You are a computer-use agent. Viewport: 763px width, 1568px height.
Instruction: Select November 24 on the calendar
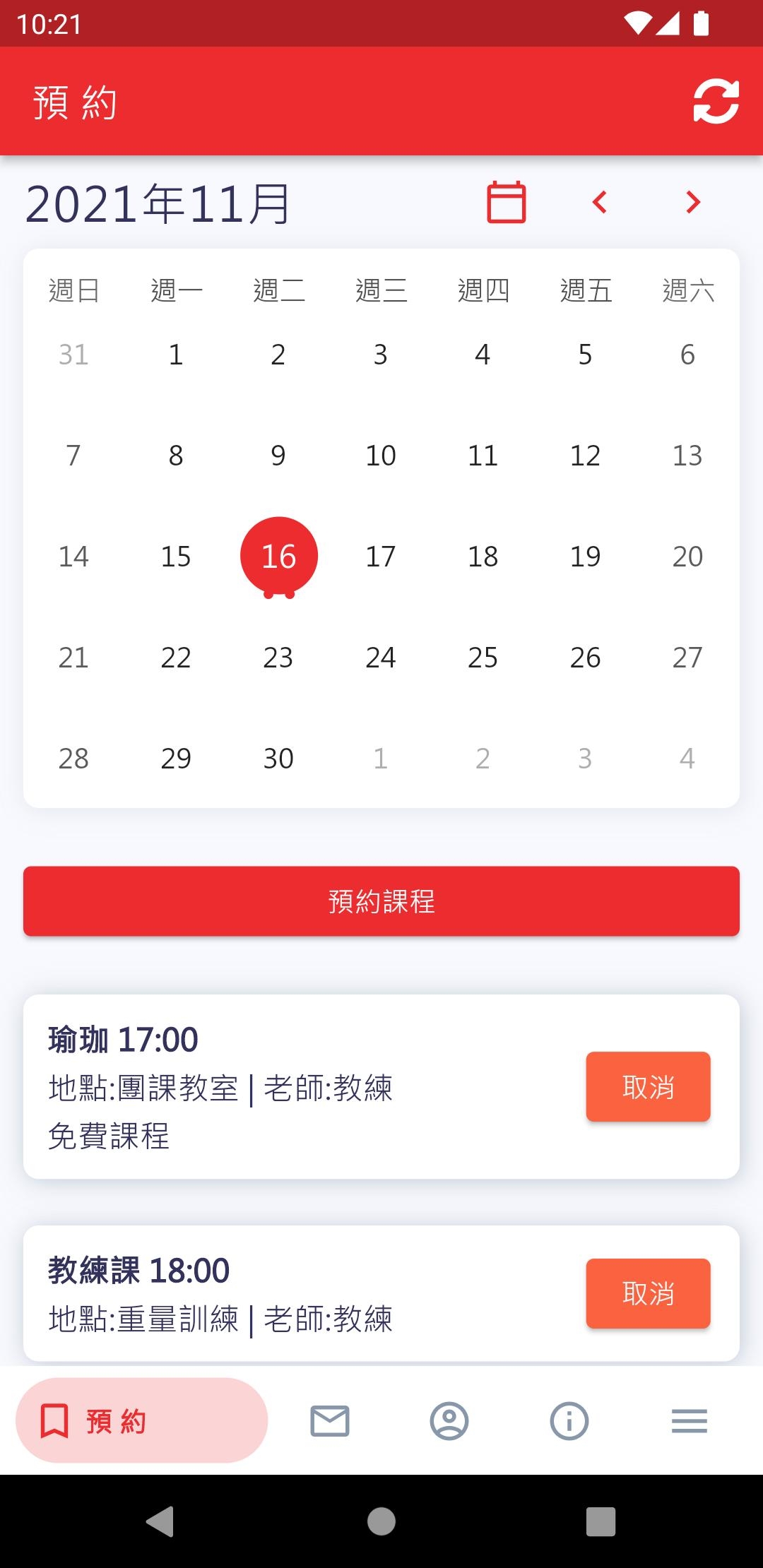pos(380,657)
